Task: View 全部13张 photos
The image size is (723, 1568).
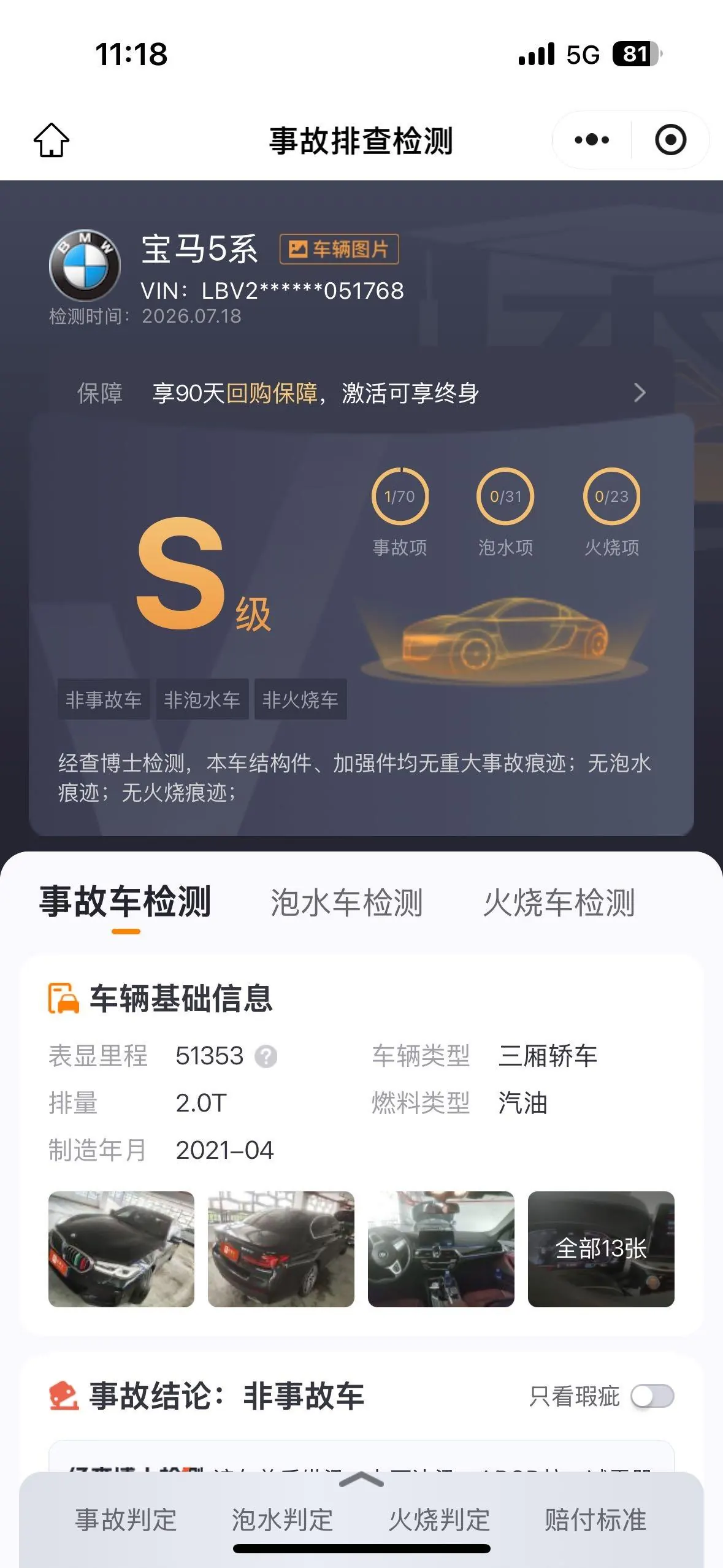Action: pyautogui.click(x=601, y=1249)
